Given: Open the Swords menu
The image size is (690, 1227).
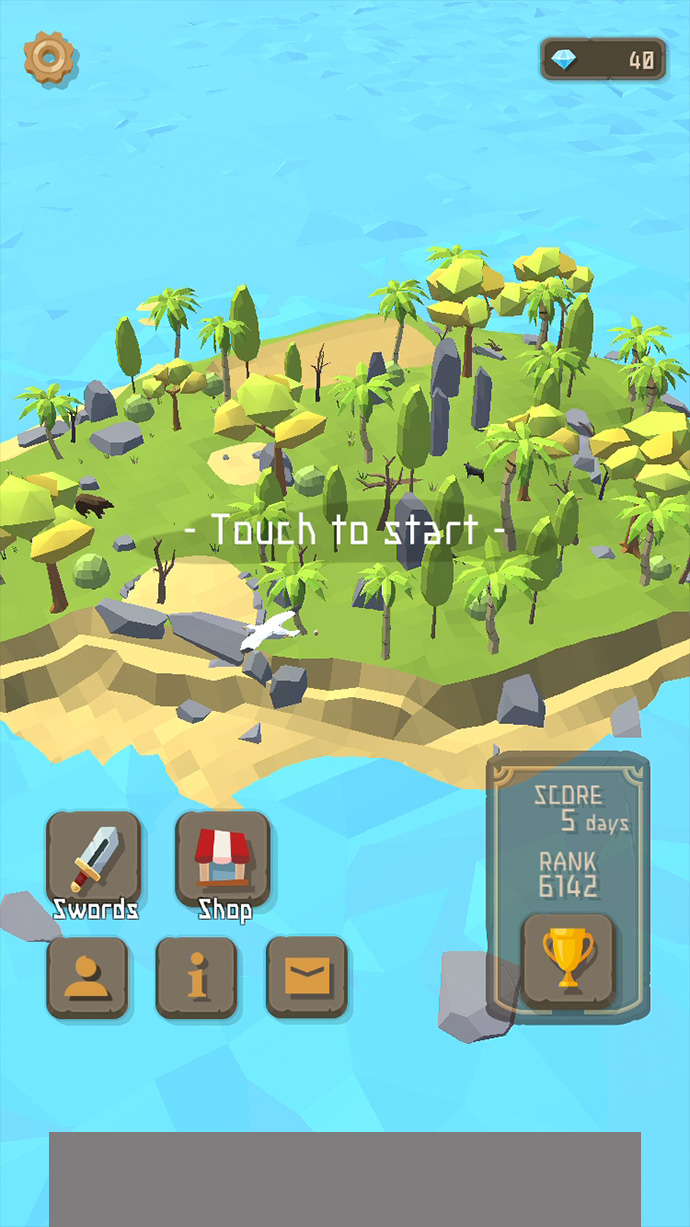Looking at the screenshot, I should 94,860.
